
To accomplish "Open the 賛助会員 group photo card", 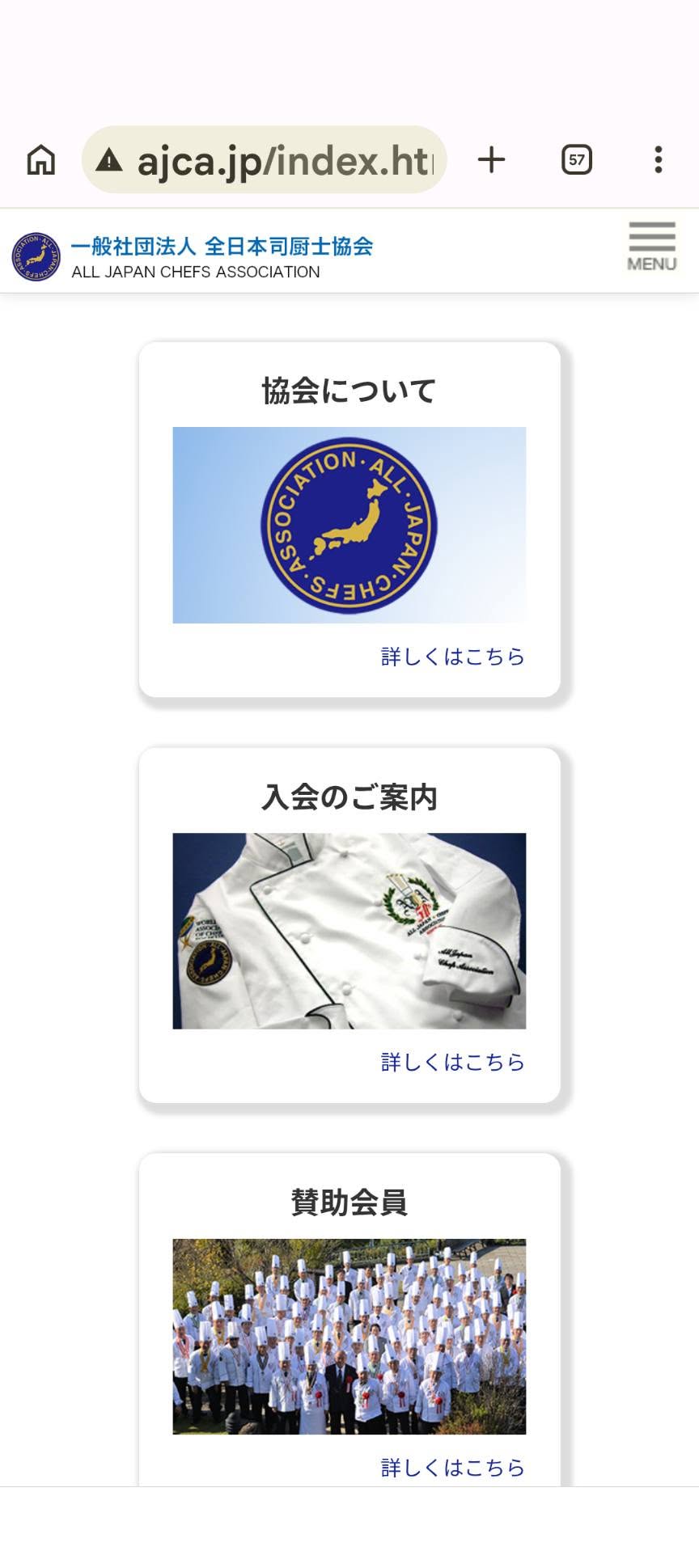I will pos(349,1337).
